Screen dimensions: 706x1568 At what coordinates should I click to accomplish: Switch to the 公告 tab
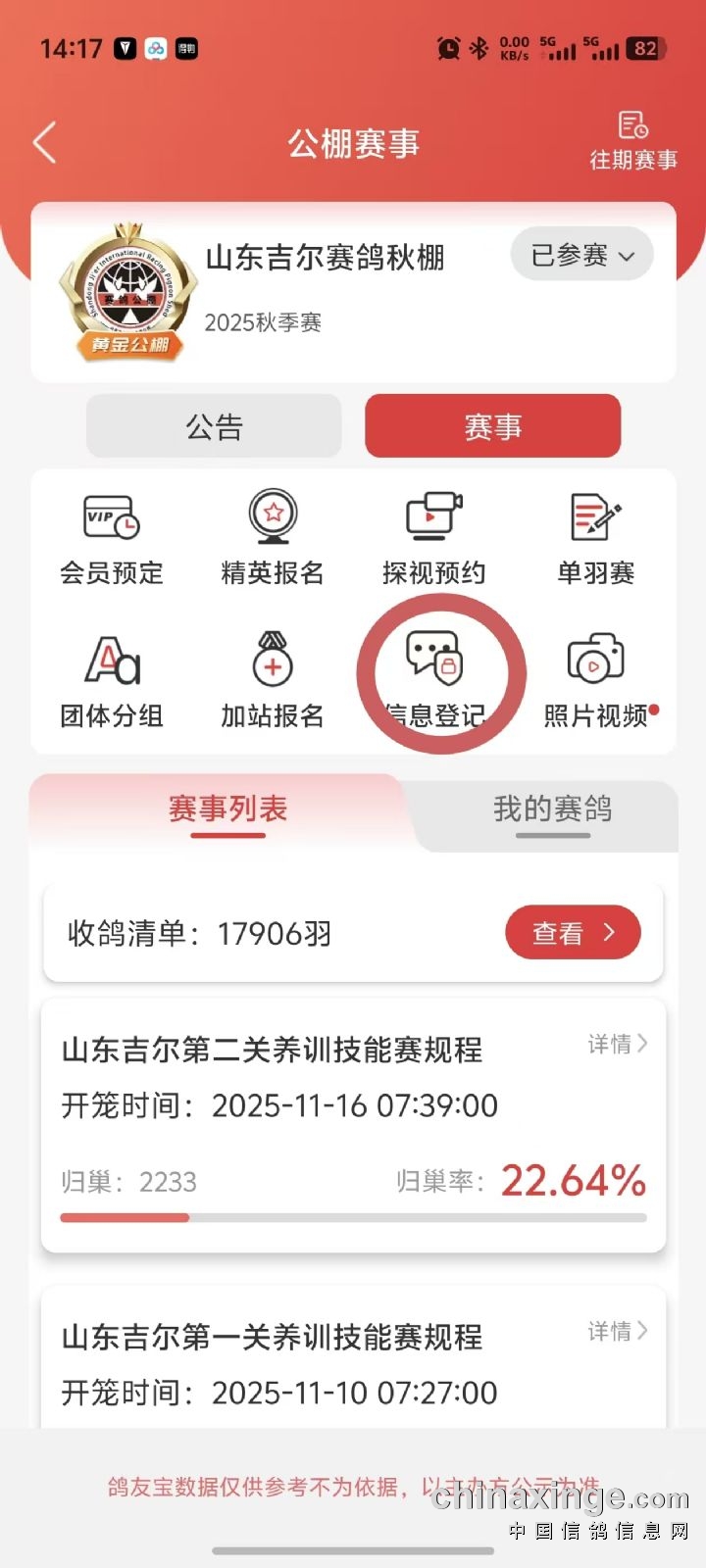(214, 426)
